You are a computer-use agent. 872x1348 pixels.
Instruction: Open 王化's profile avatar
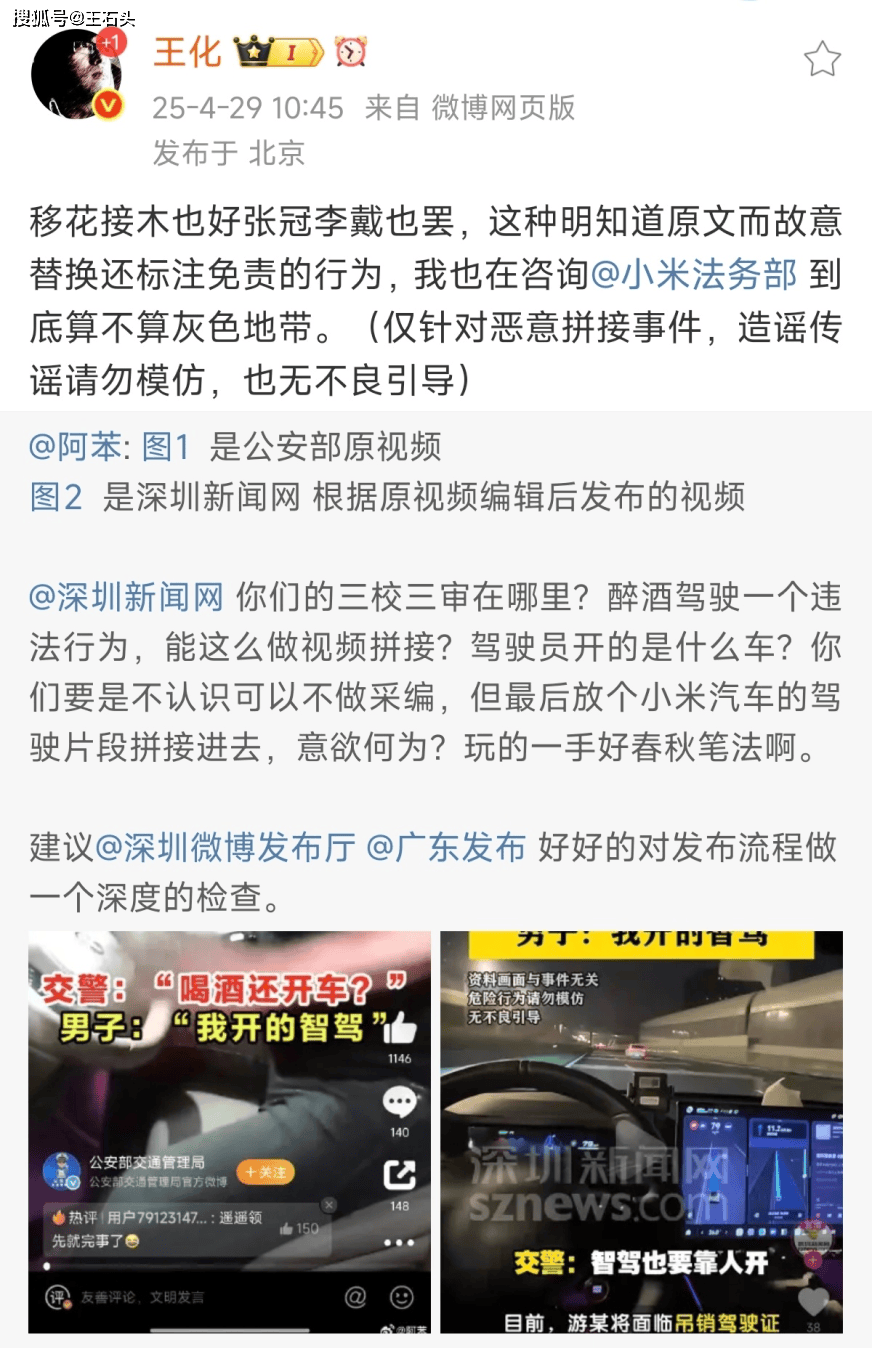[x=77, y=74]
